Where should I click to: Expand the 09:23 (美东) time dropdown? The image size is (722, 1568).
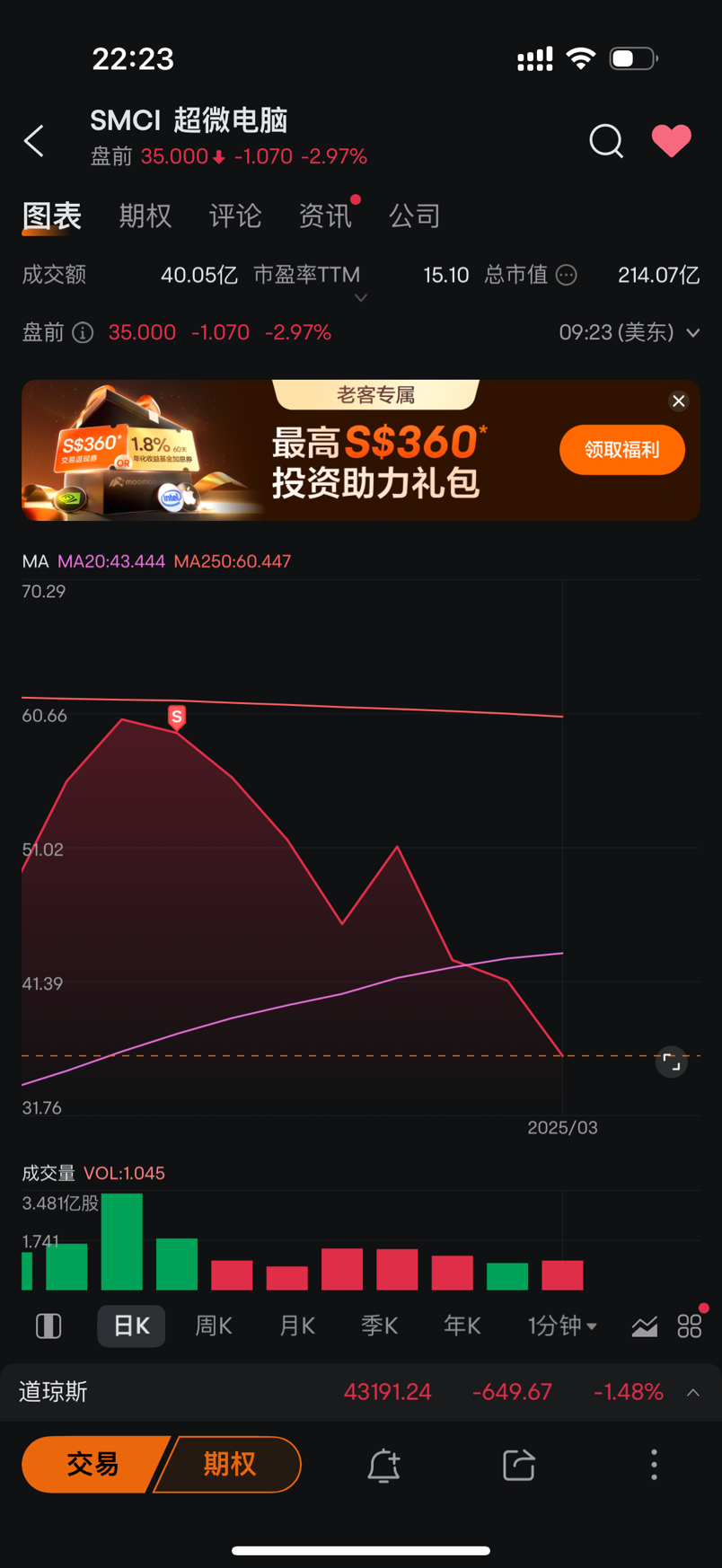coord(629,333)
